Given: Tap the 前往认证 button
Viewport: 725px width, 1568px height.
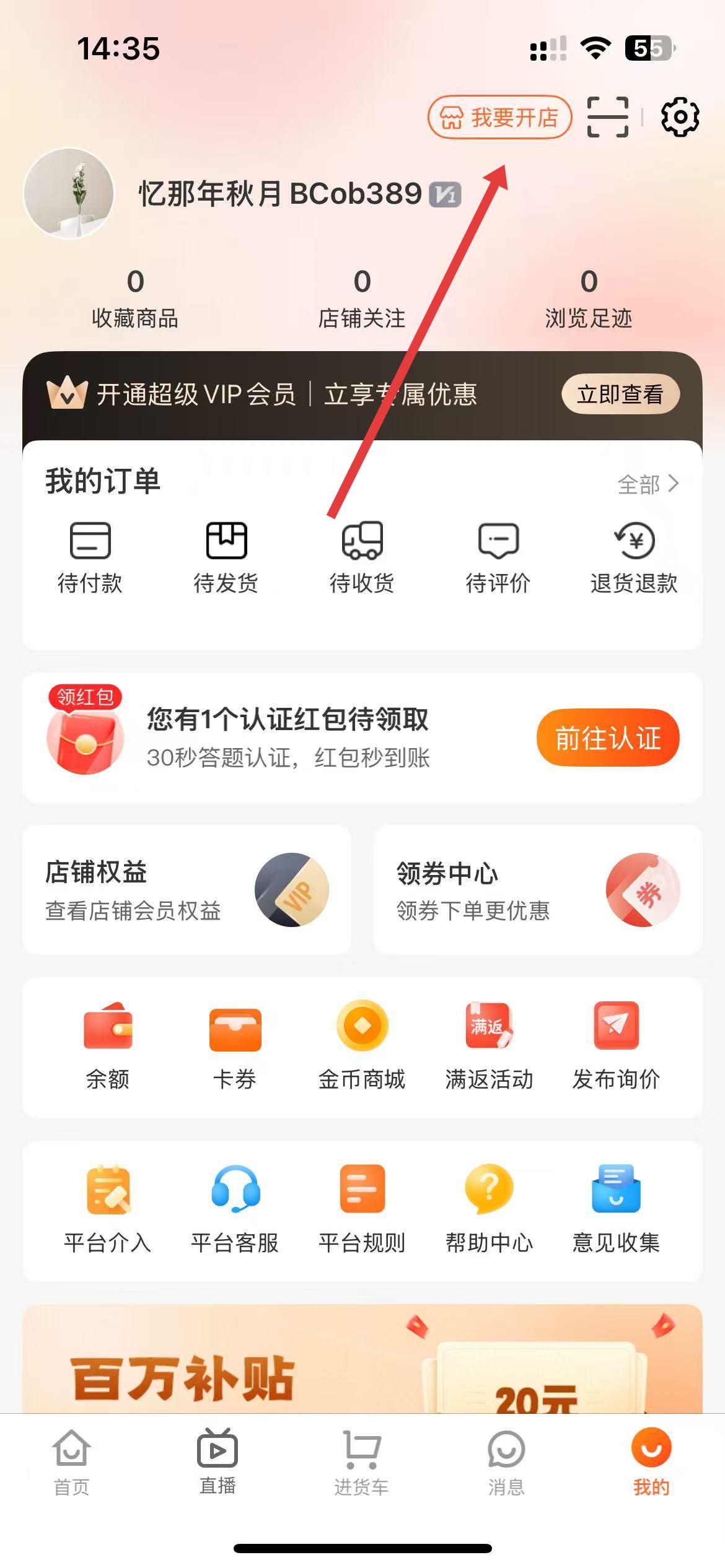Looking at the screenshot, I should pos(607,738).
